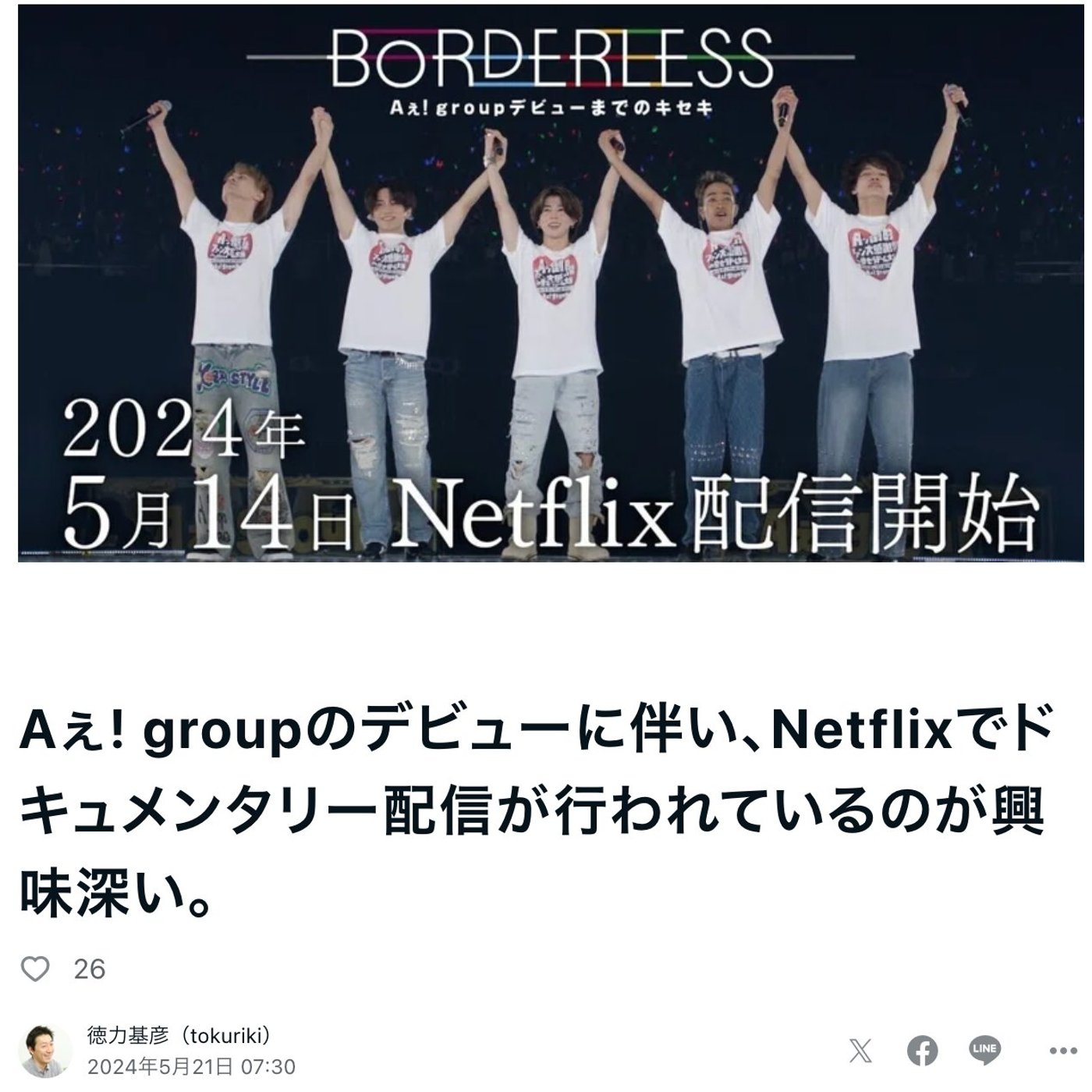Share the article on Facebook

click(x=923, y=1051)
